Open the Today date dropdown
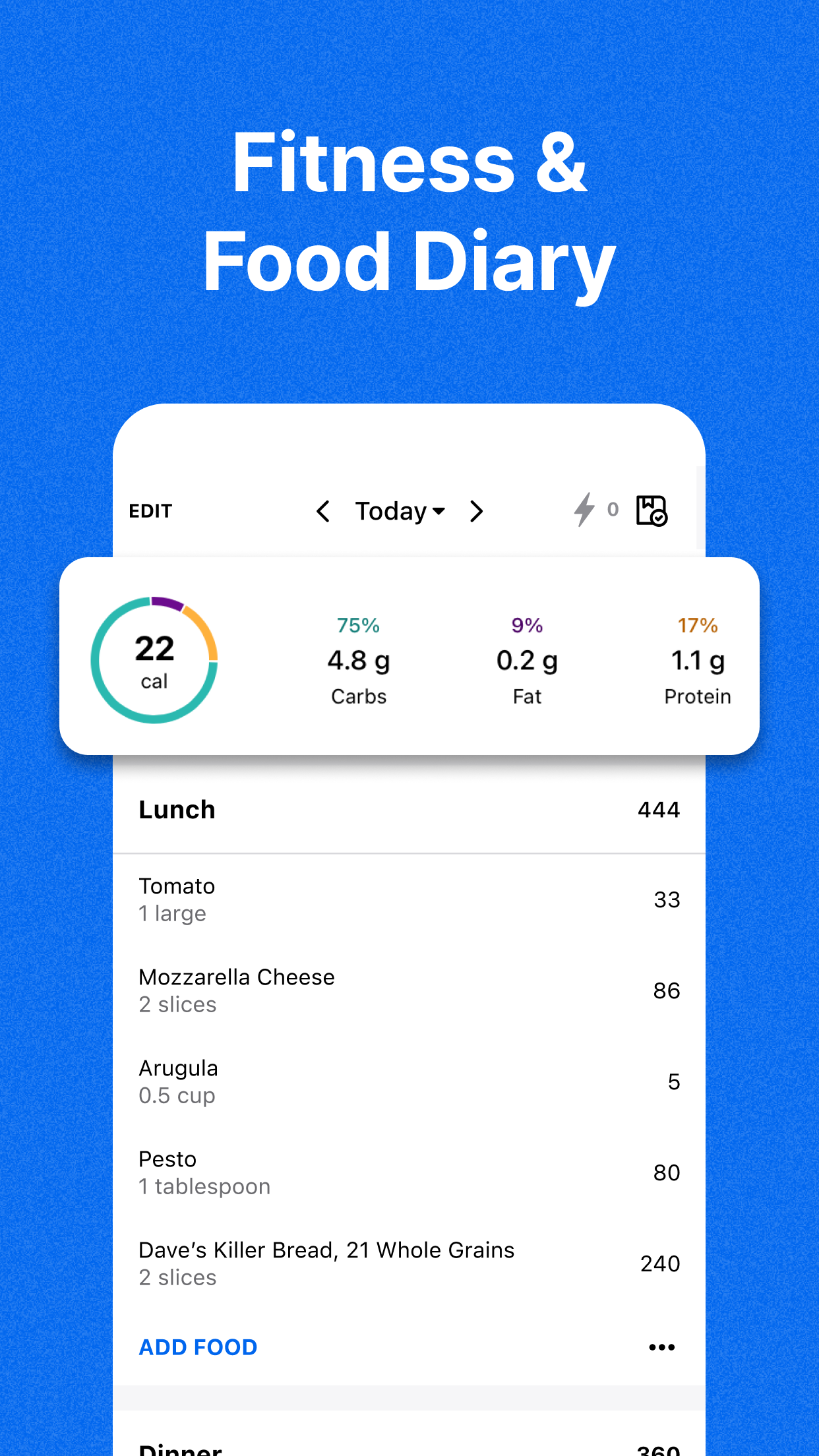Viewport: 819px width, 1456px height. point(399,510)
